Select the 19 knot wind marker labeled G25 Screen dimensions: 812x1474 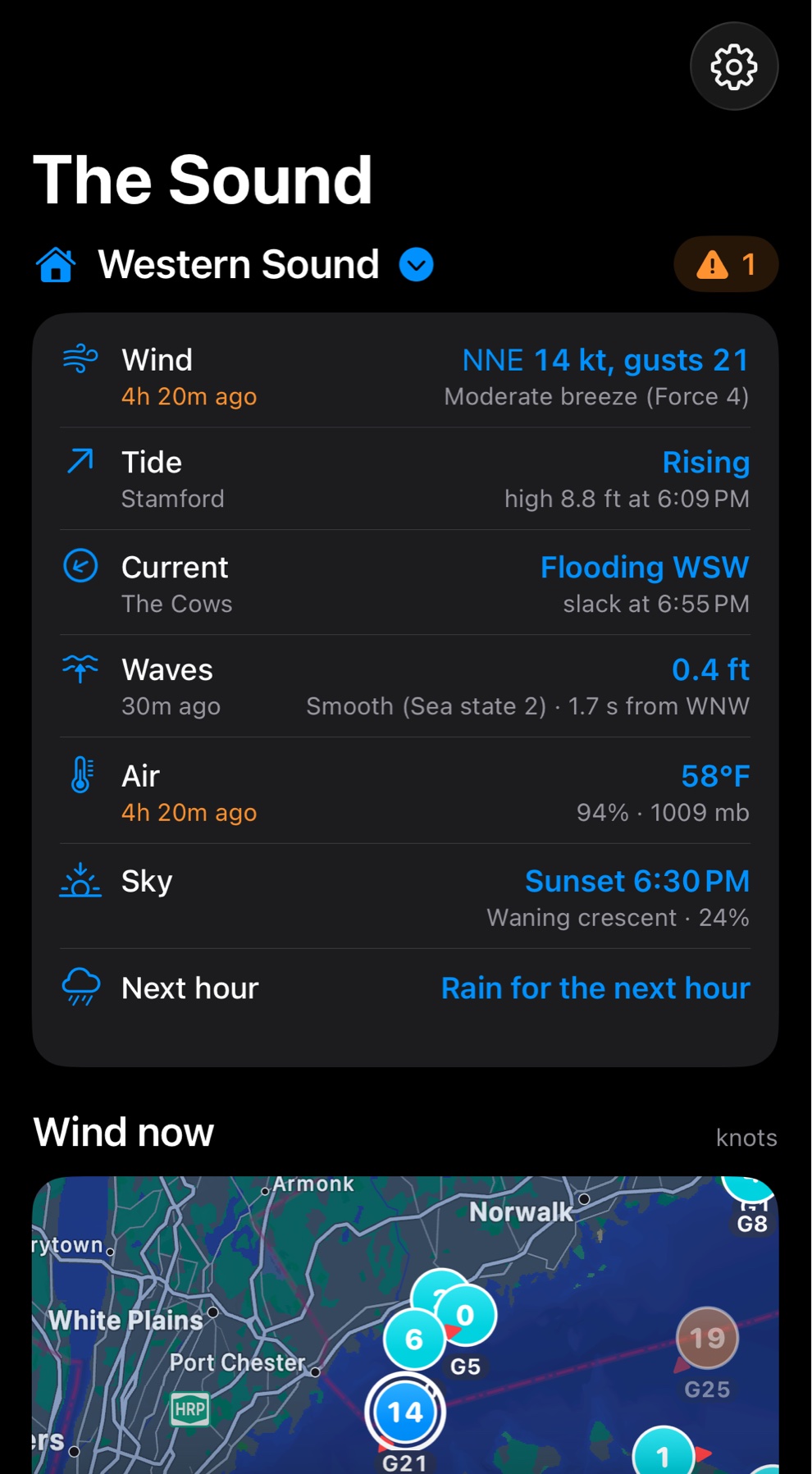pyautogui.click(x=707, y=1339)
